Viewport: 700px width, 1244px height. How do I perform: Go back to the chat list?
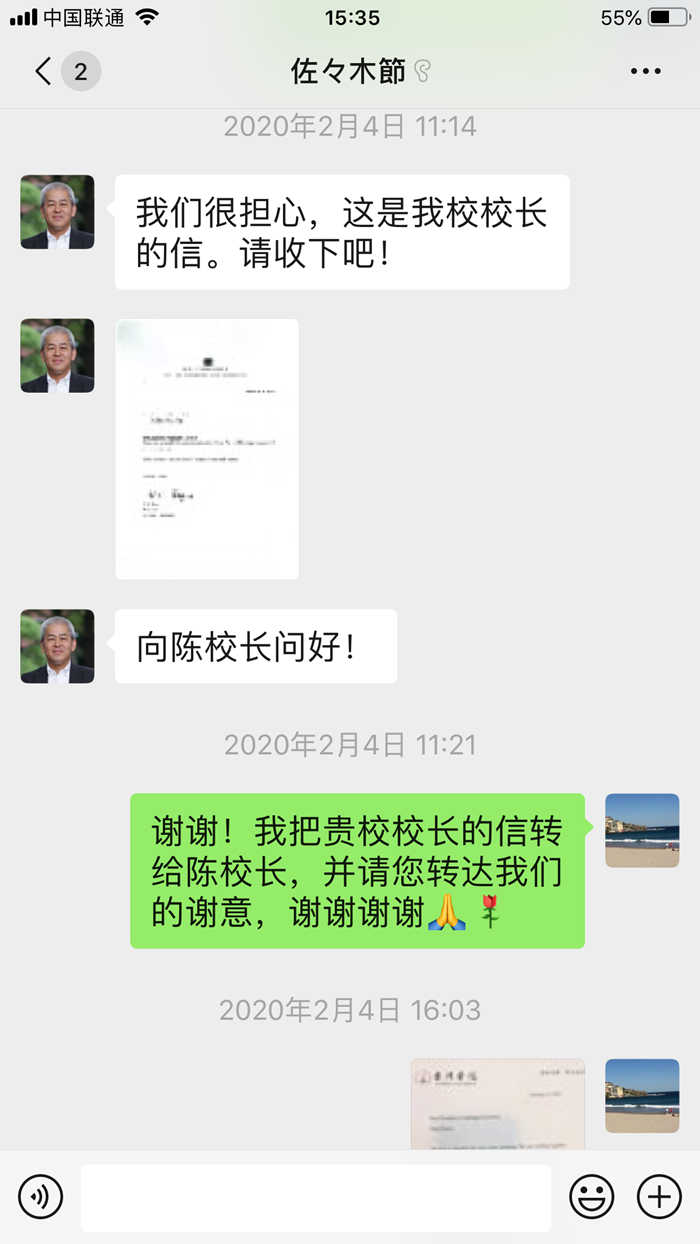click(x=44, y=72)
